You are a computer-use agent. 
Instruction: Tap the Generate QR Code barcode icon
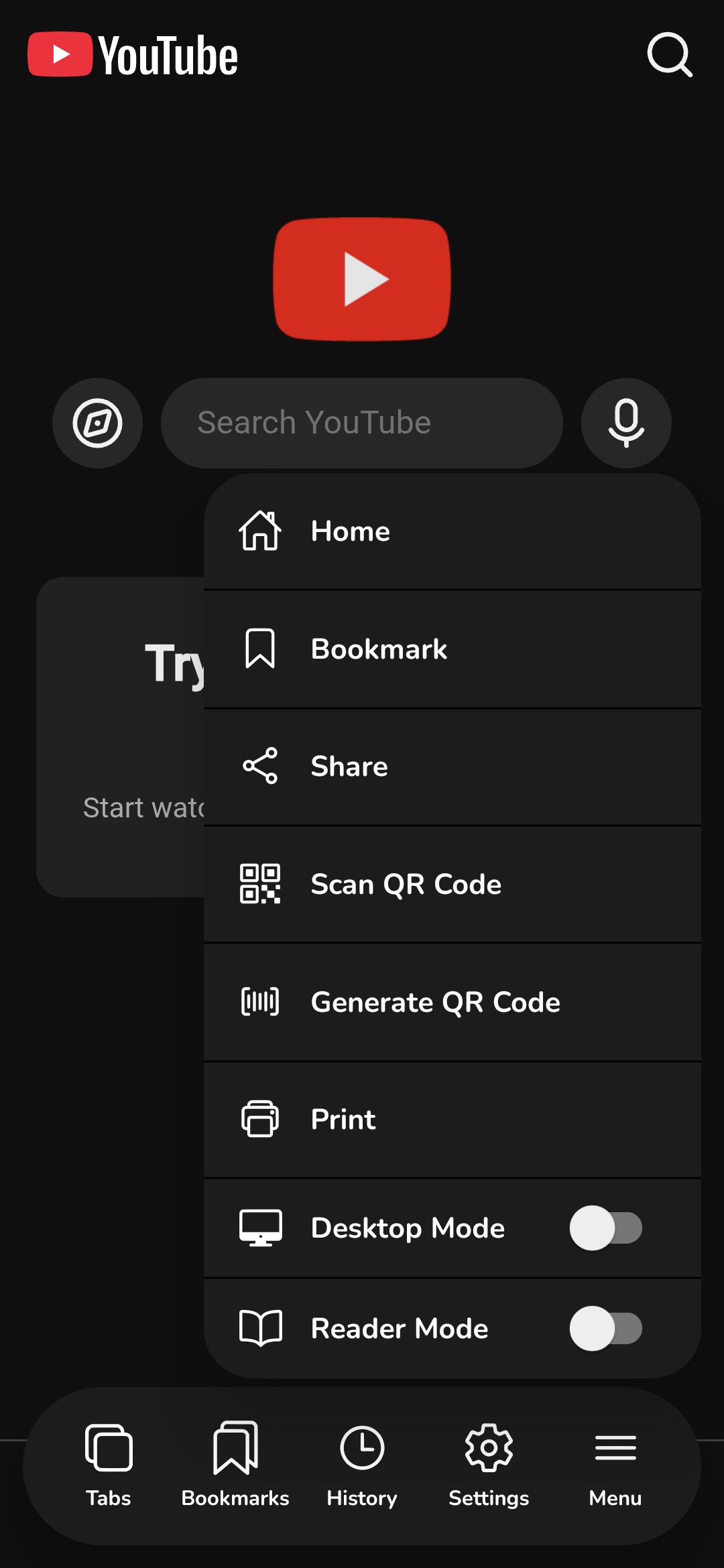click(x=261, y=1002)
